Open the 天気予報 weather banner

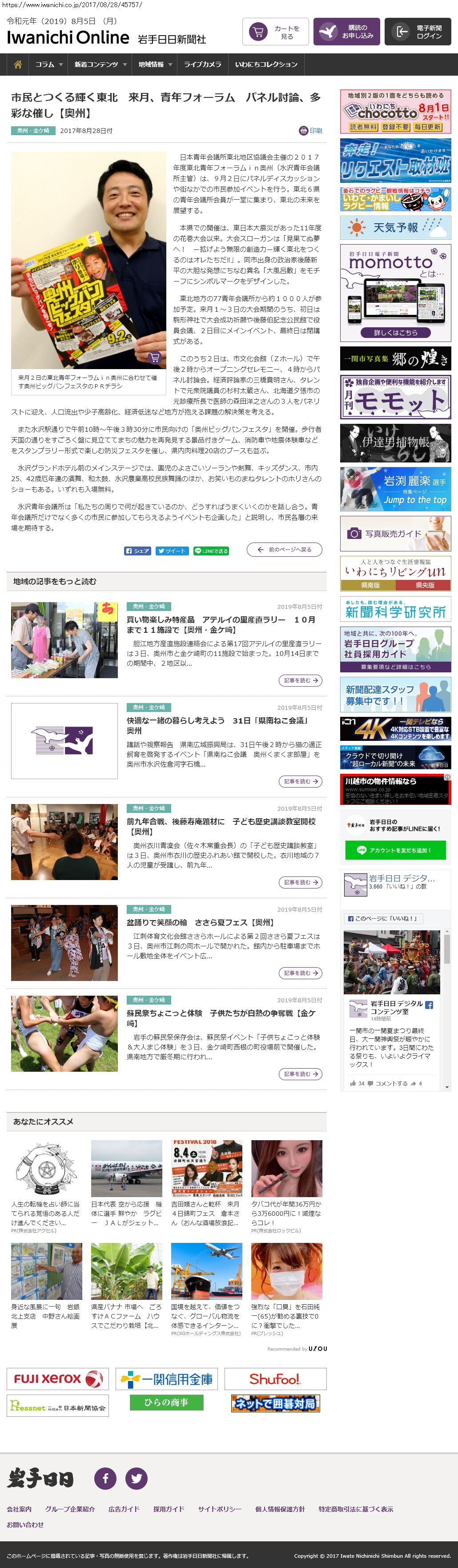(395, 228)
